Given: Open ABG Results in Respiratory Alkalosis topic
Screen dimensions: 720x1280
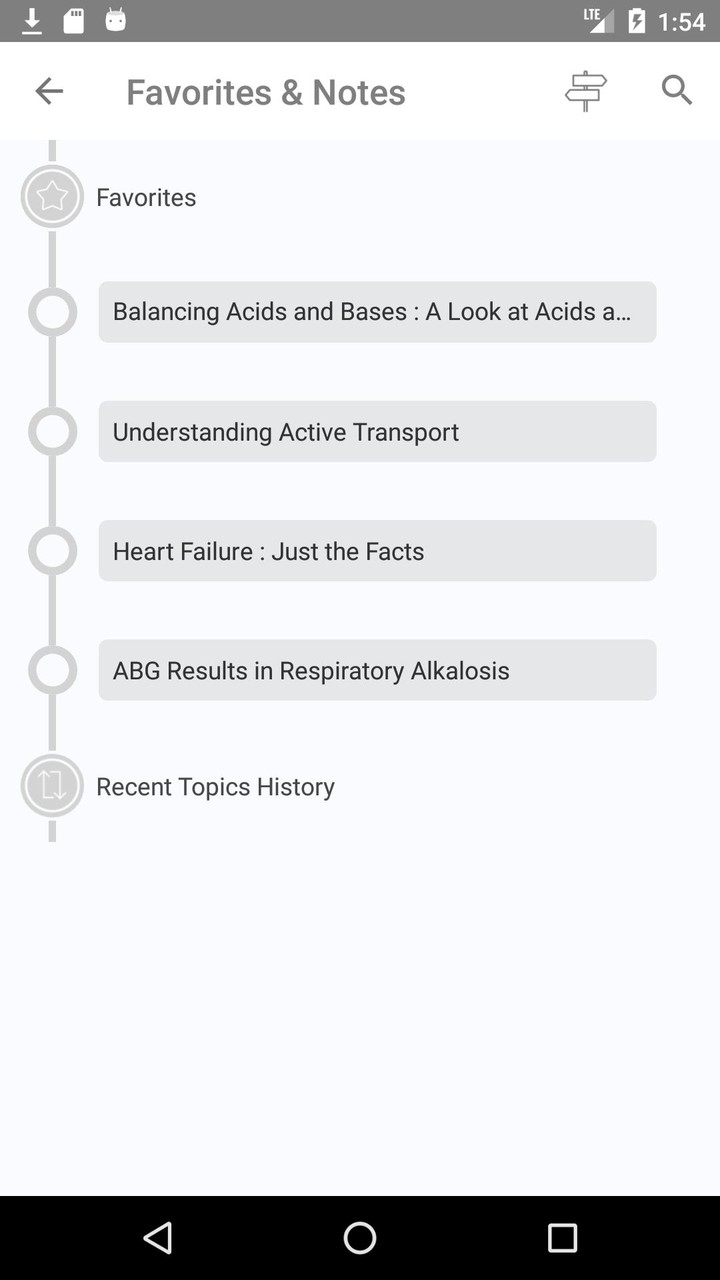Looking at the screenshot, I should point(377,670).
